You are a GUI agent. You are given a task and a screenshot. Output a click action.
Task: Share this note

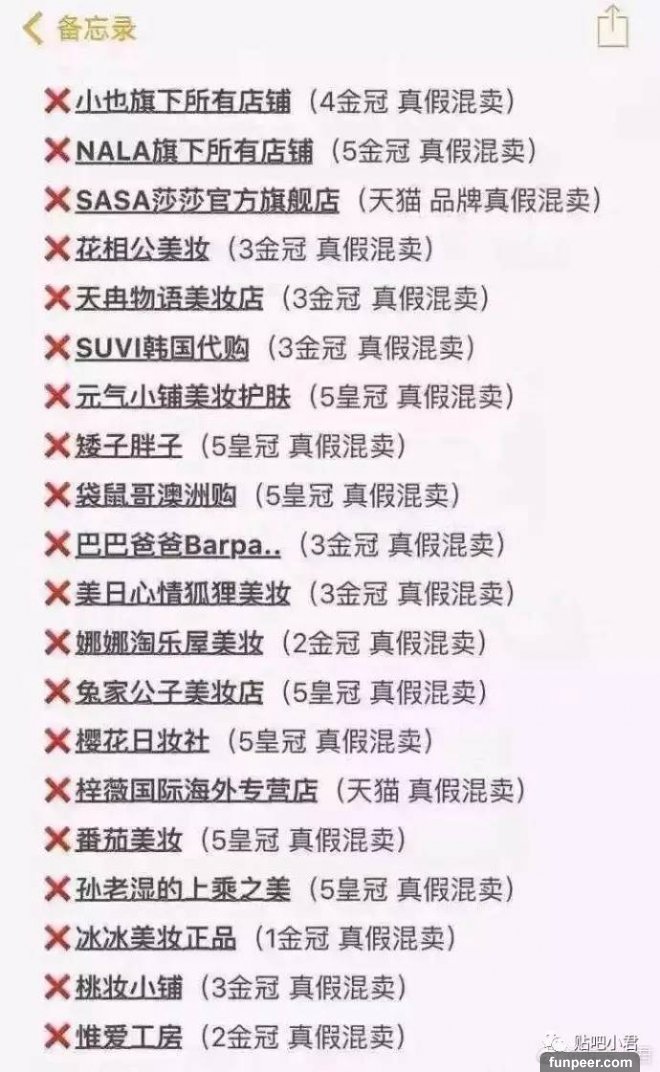tap(612, 25)
